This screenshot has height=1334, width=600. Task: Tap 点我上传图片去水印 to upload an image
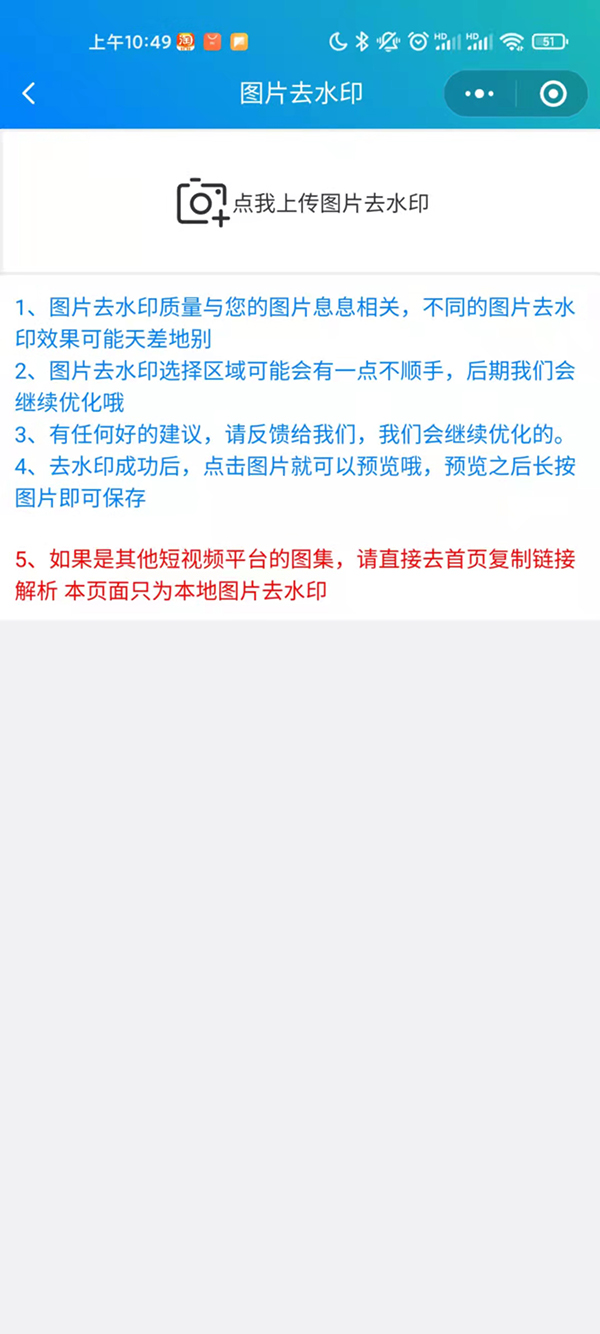[302, 203]
